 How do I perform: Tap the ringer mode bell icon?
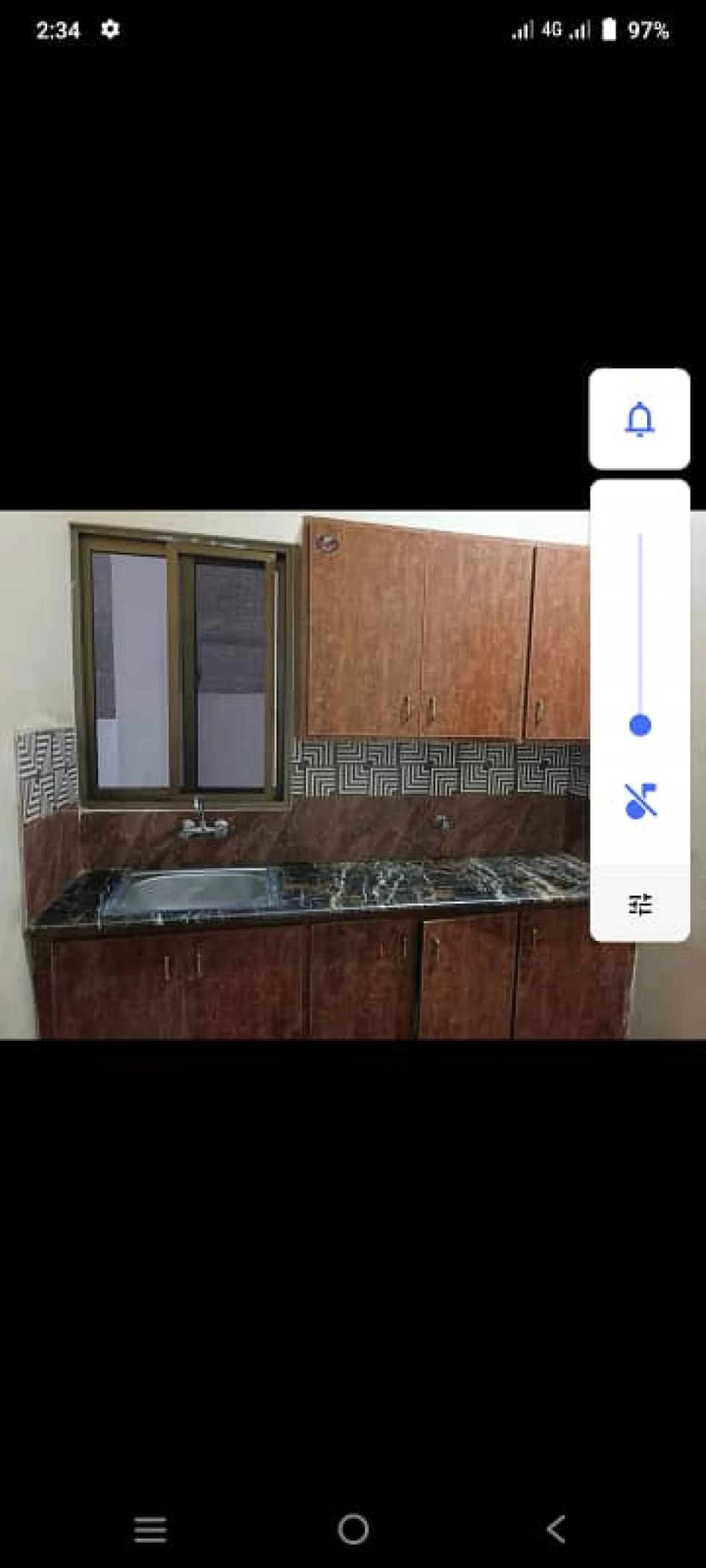[639, 419]
